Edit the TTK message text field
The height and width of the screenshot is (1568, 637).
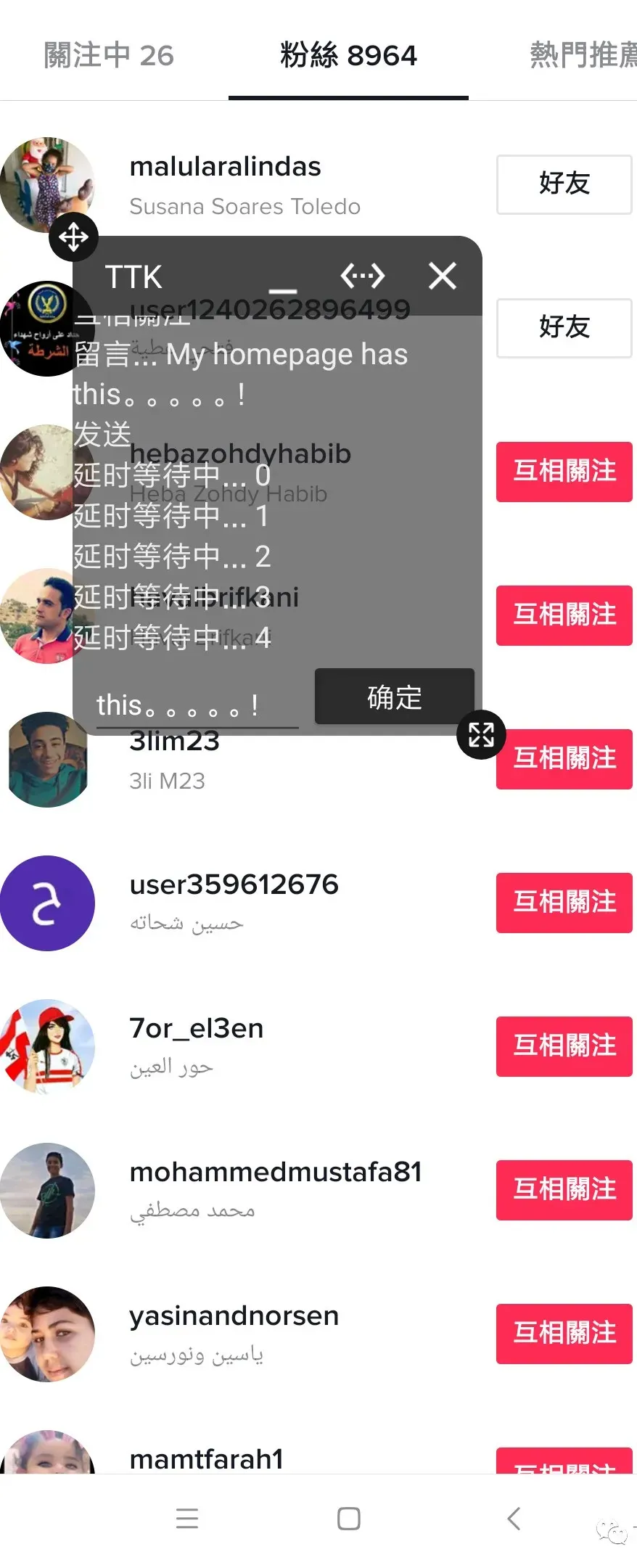coord(196,705)
